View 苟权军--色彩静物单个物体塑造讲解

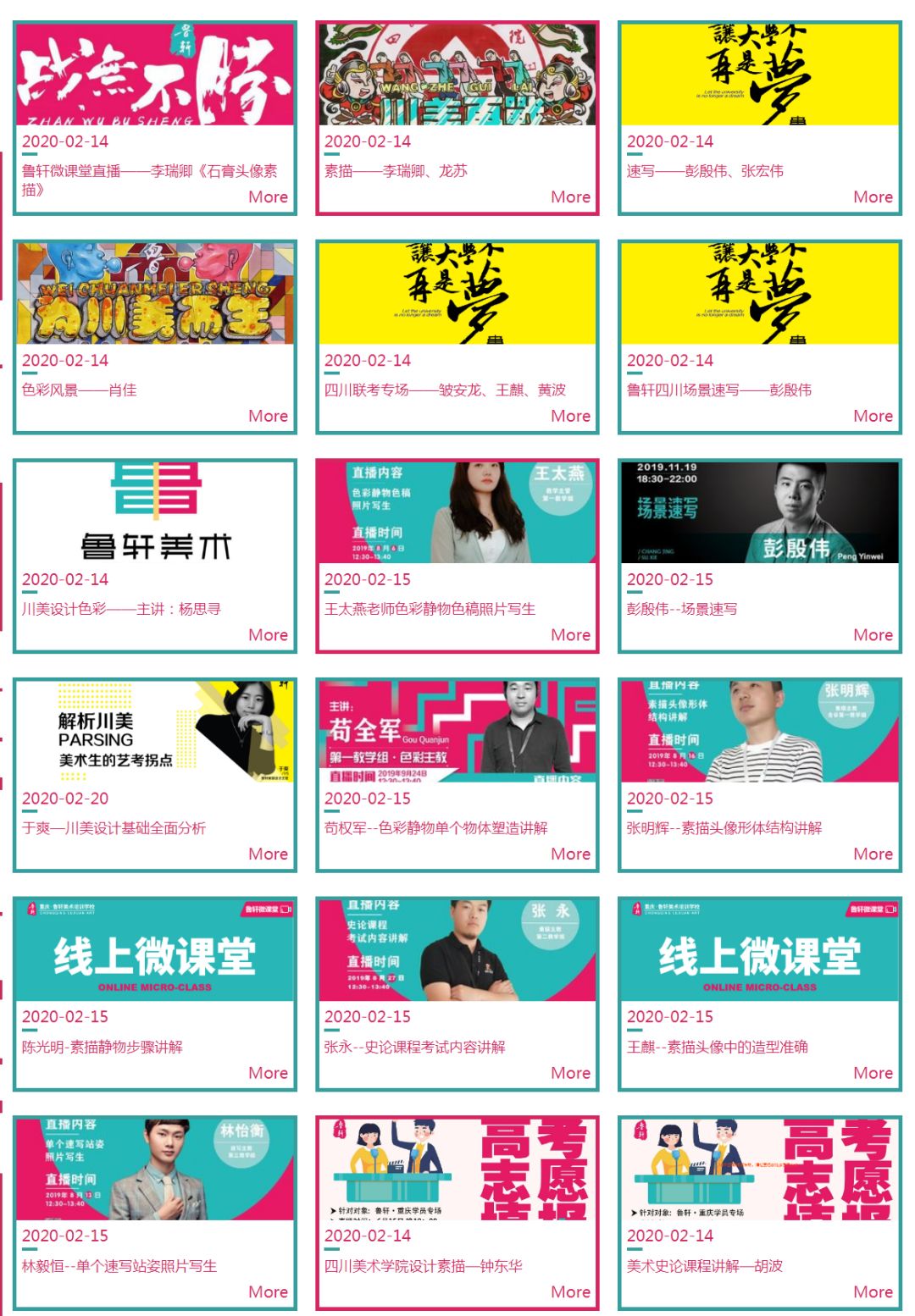tap(435, 827)
